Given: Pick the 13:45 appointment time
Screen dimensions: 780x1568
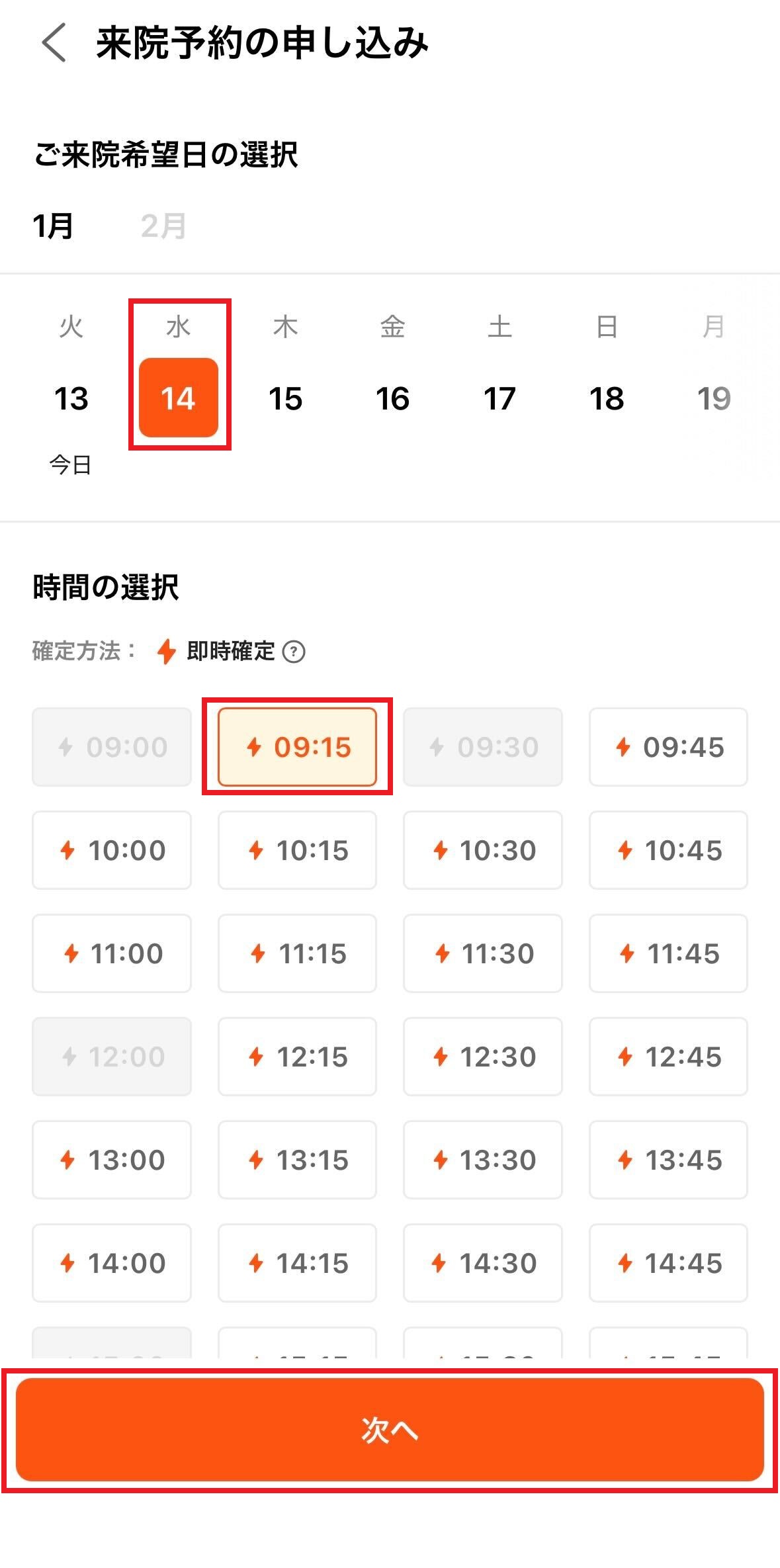Looking at the screenshot, I should [x=668, y=1160].
